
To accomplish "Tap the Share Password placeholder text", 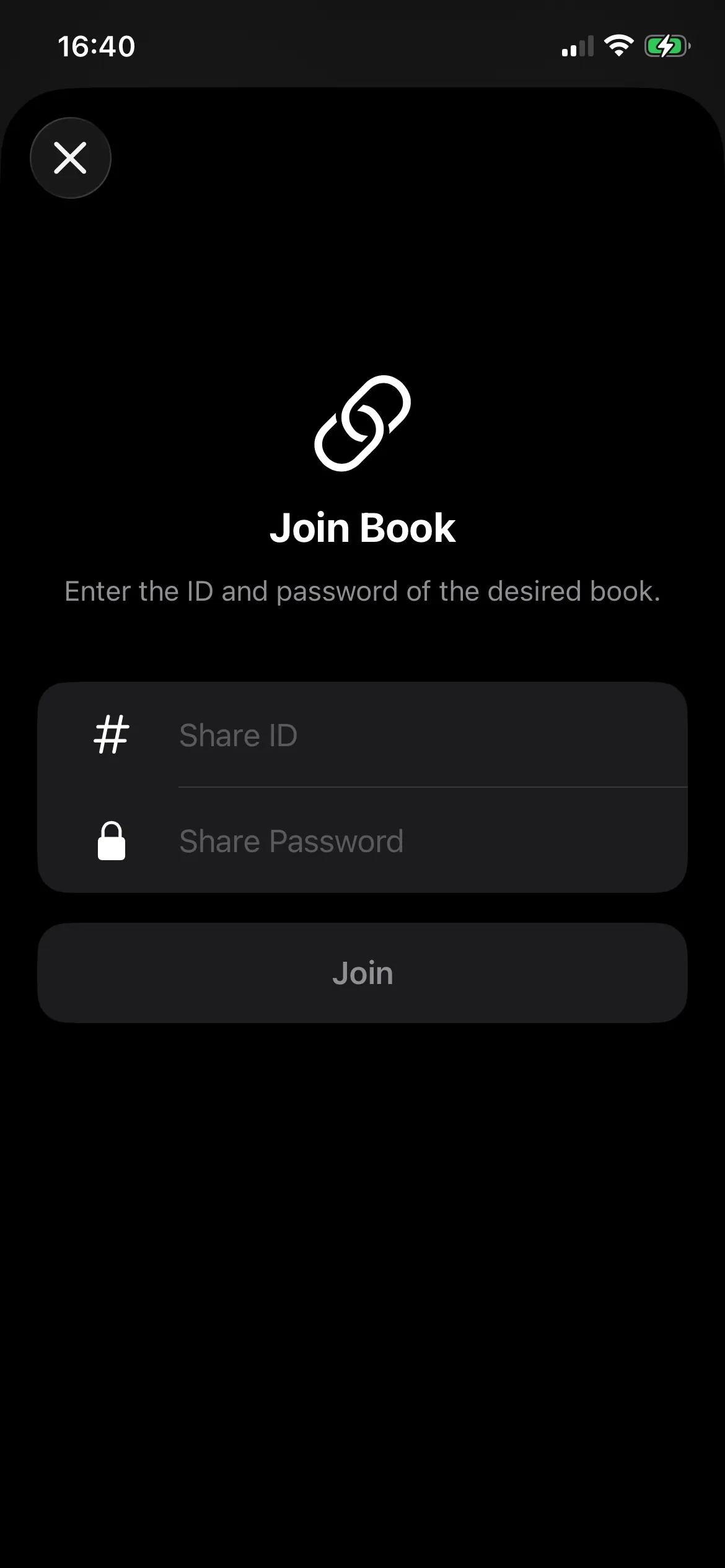I will [291, 841].
